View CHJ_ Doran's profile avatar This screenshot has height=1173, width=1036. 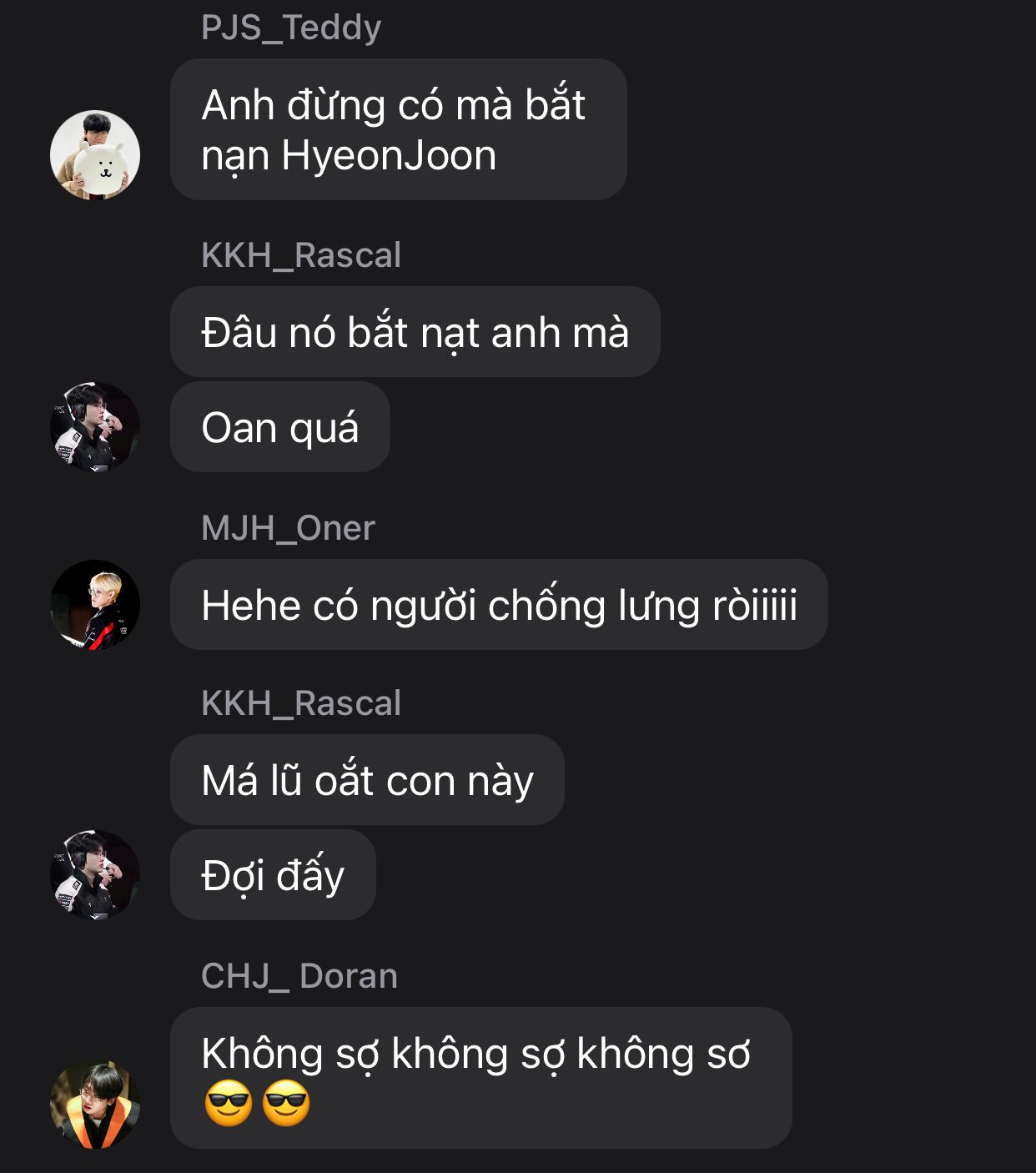coord(95,1104)
